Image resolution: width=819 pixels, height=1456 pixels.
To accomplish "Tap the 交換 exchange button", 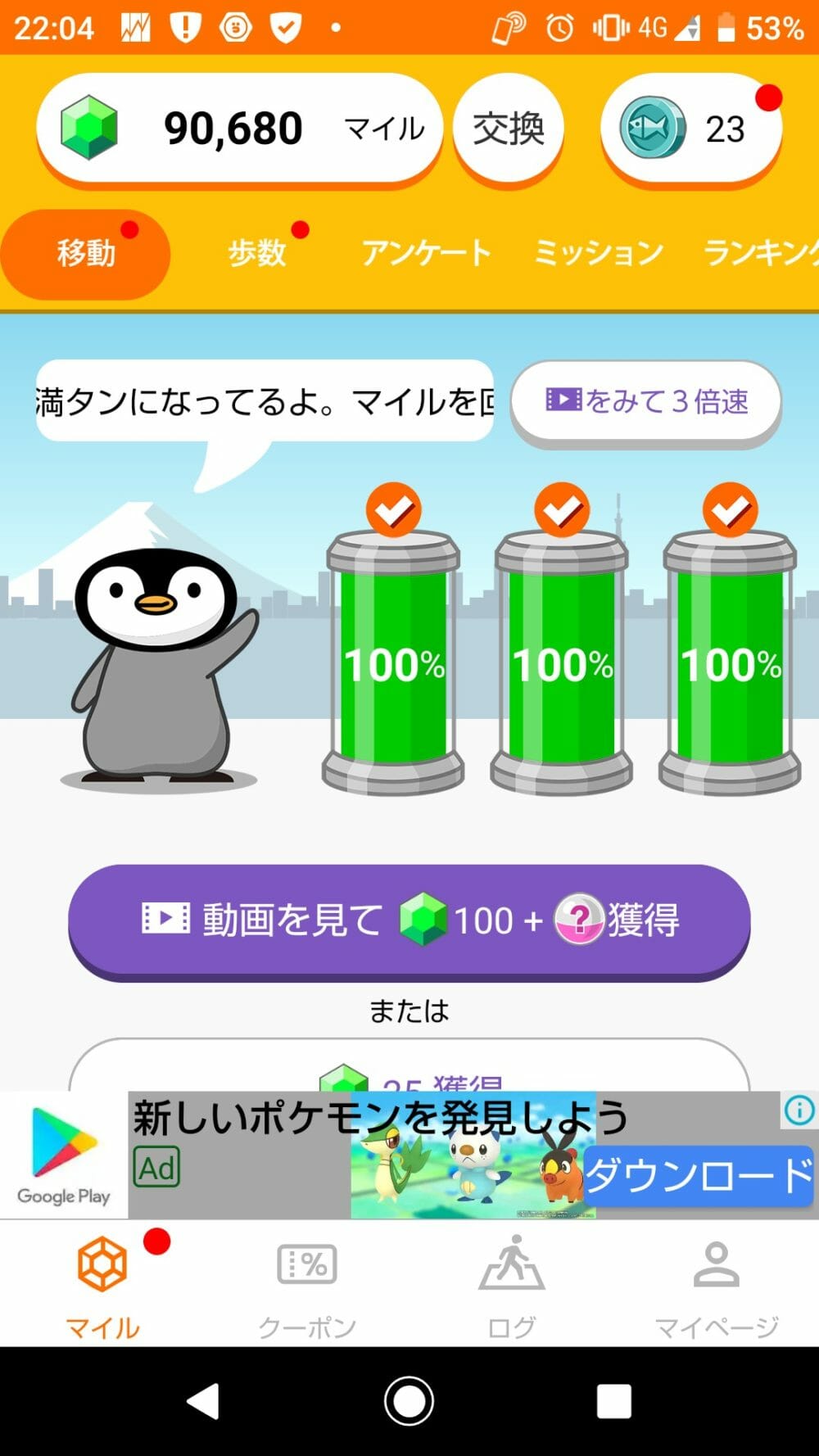I will tap(509, 129).
